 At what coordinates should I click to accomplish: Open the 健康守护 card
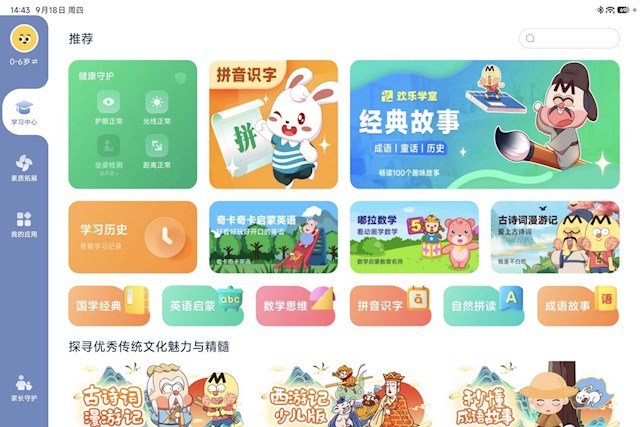pos(133,124)
